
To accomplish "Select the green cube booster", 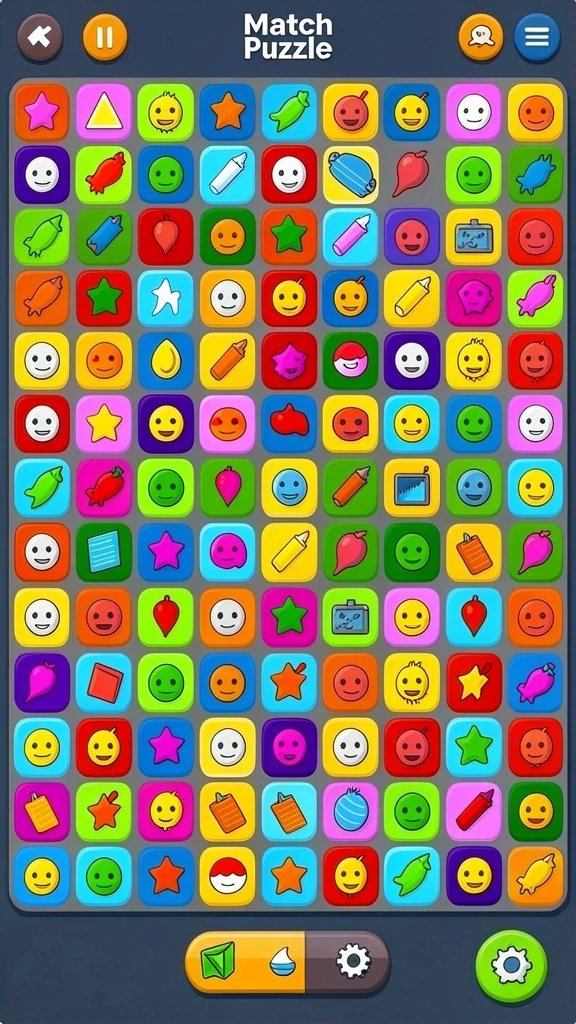I will click(x=218, y=963).
